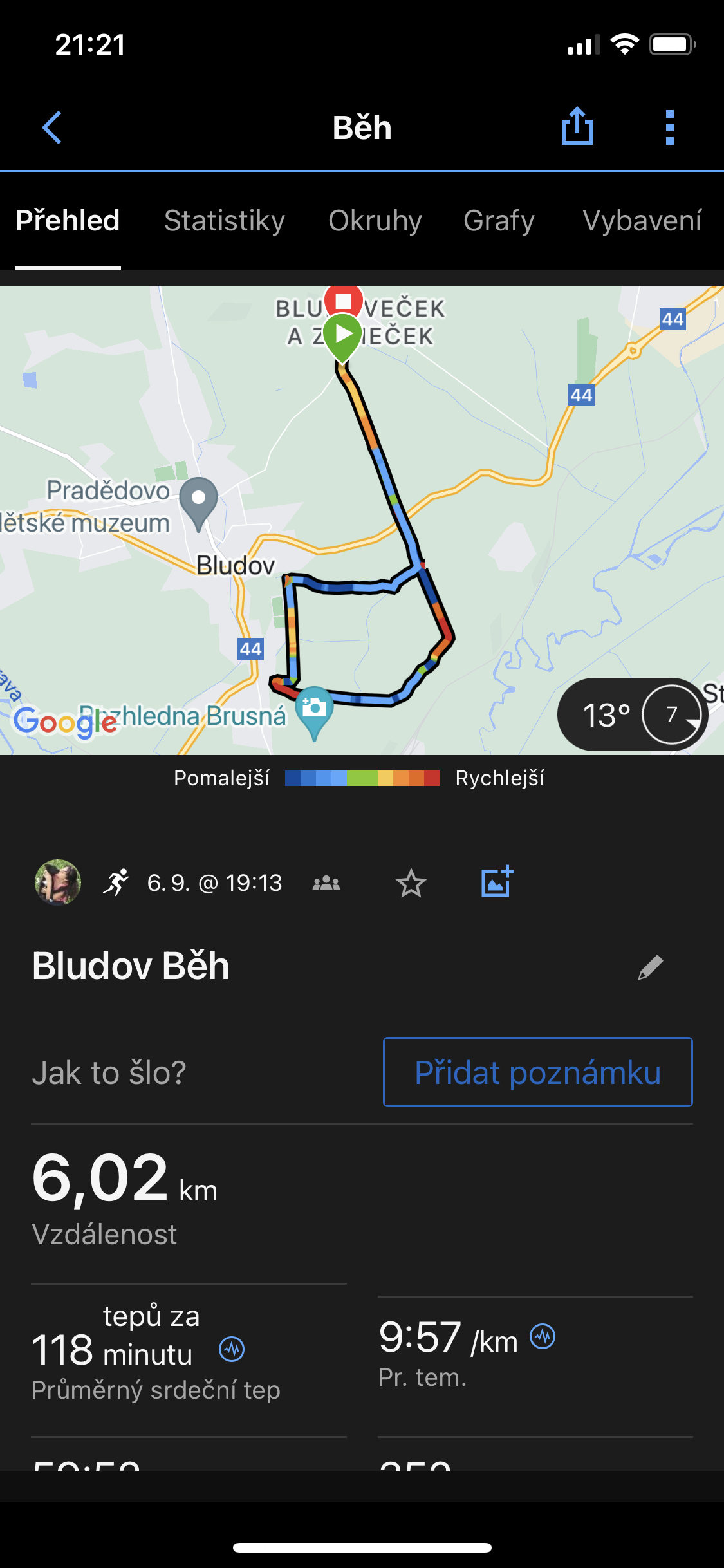This screenshot has width=724, height=1568.
Task: Switch to the Statistiky tab
Action: coord(225,221)
